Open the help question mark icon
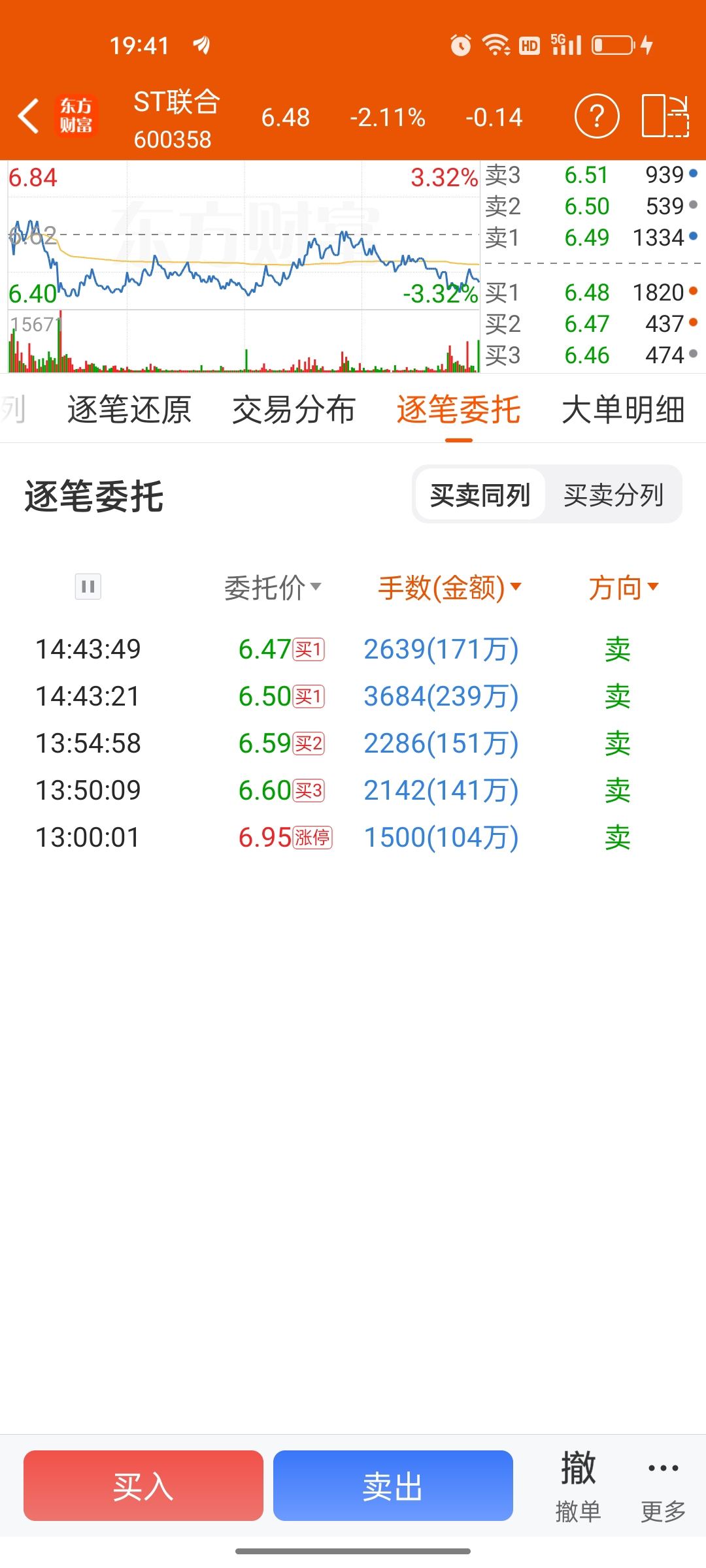Screen dimensions: 706x1568 596,116
